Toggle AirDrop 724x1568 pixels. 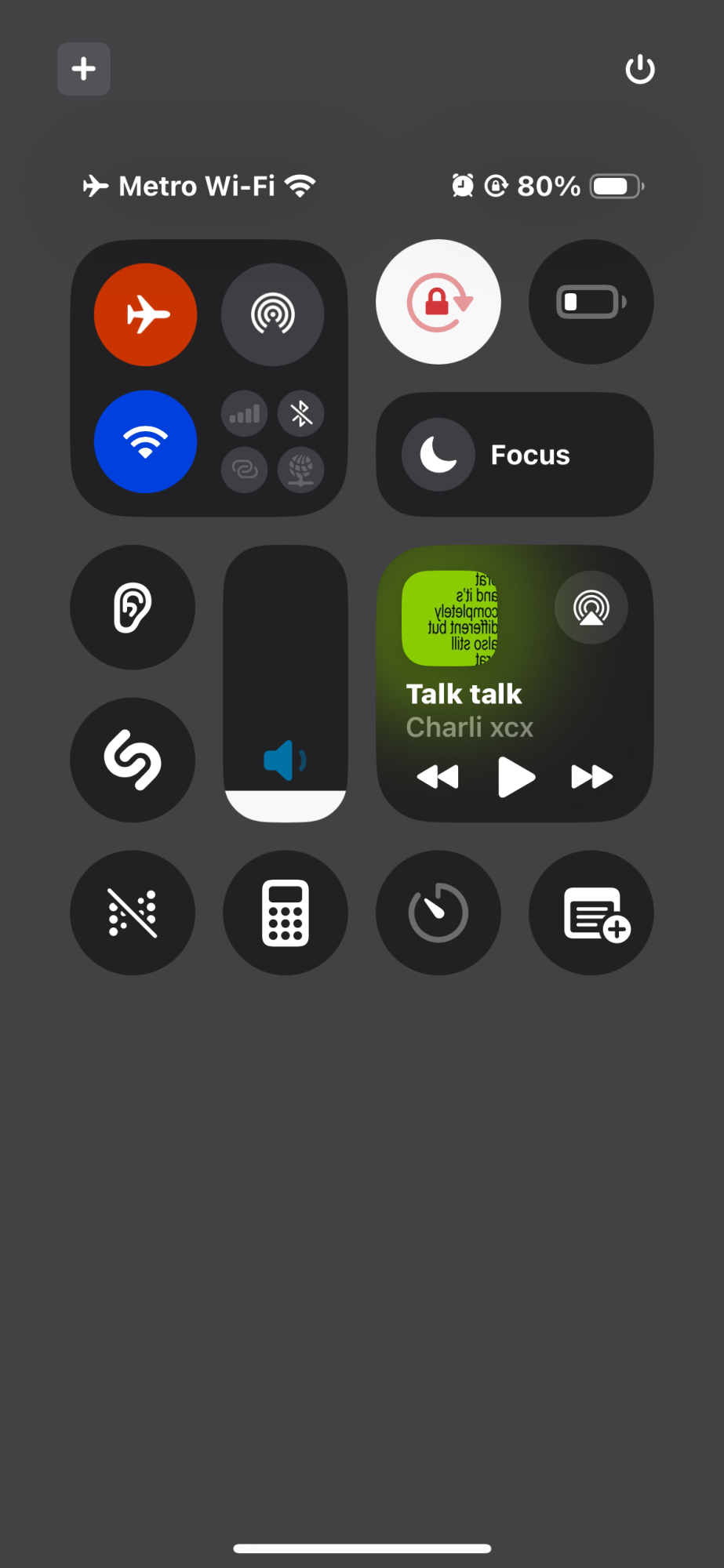point(272,314)
